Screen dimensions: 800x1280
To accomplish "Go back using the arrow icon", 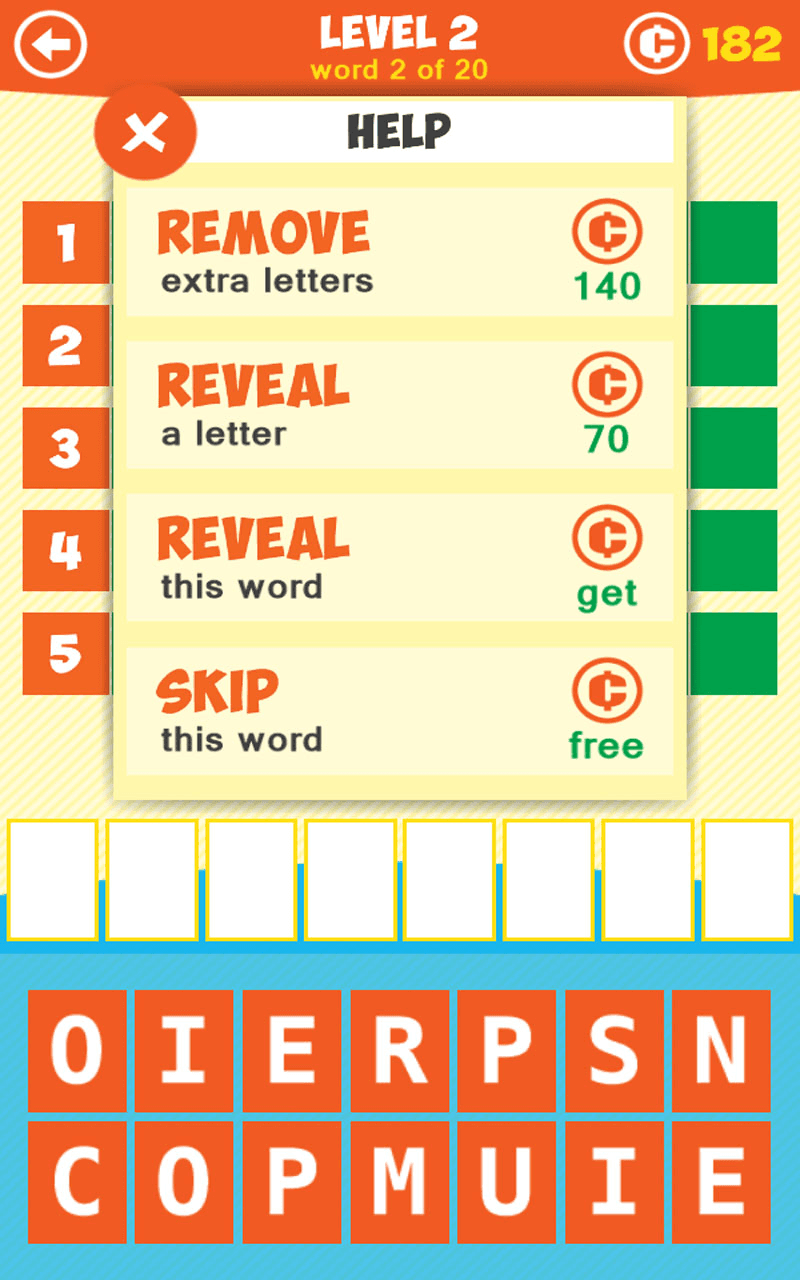I will pos(50,44).
